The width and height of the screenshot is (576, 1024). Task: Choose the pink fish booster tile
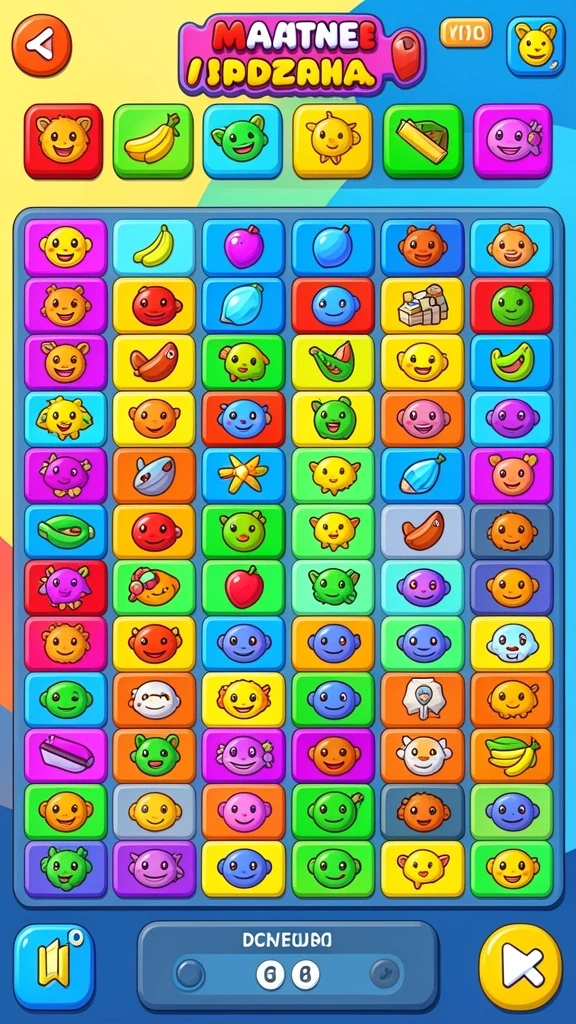[x=513, y=141]
